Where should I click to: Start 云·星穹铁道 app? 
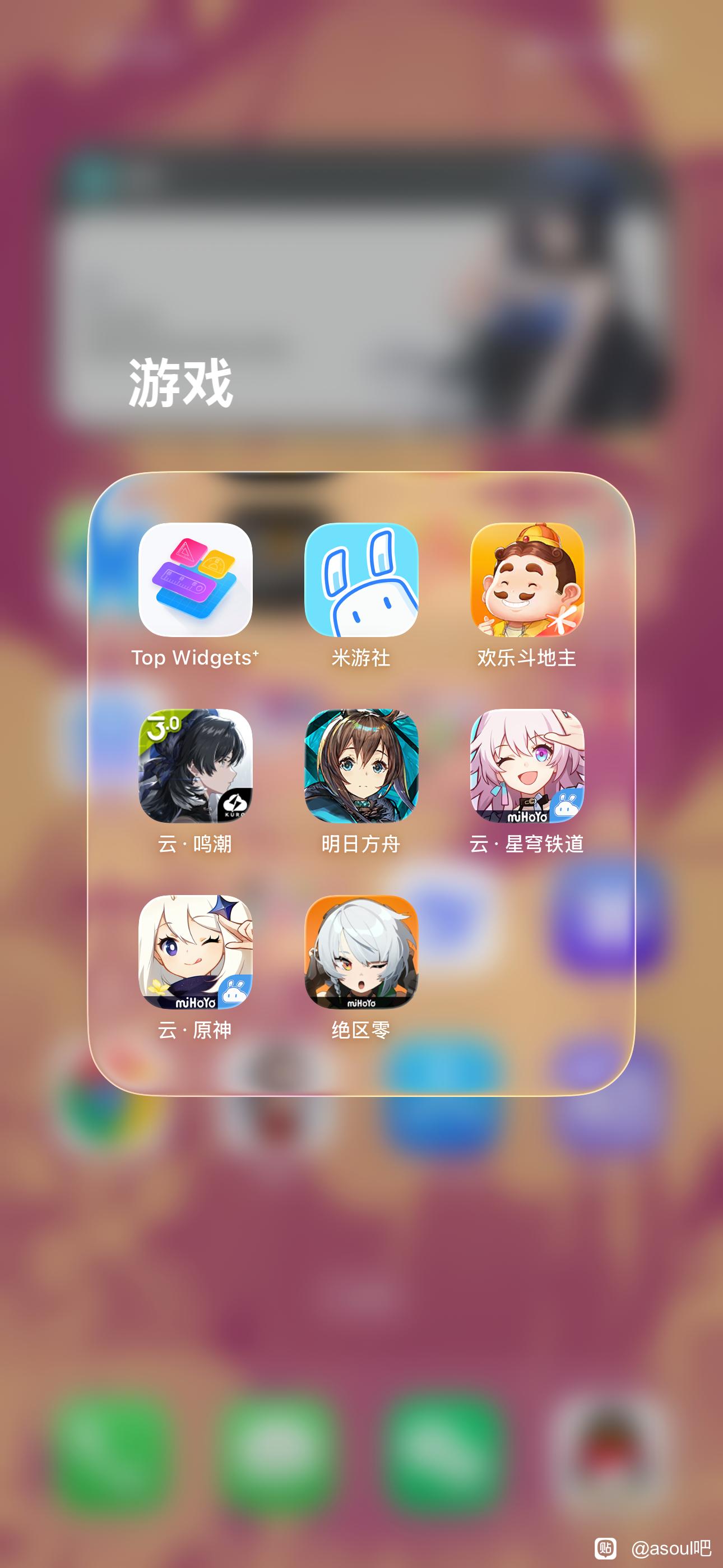[527, 765]
